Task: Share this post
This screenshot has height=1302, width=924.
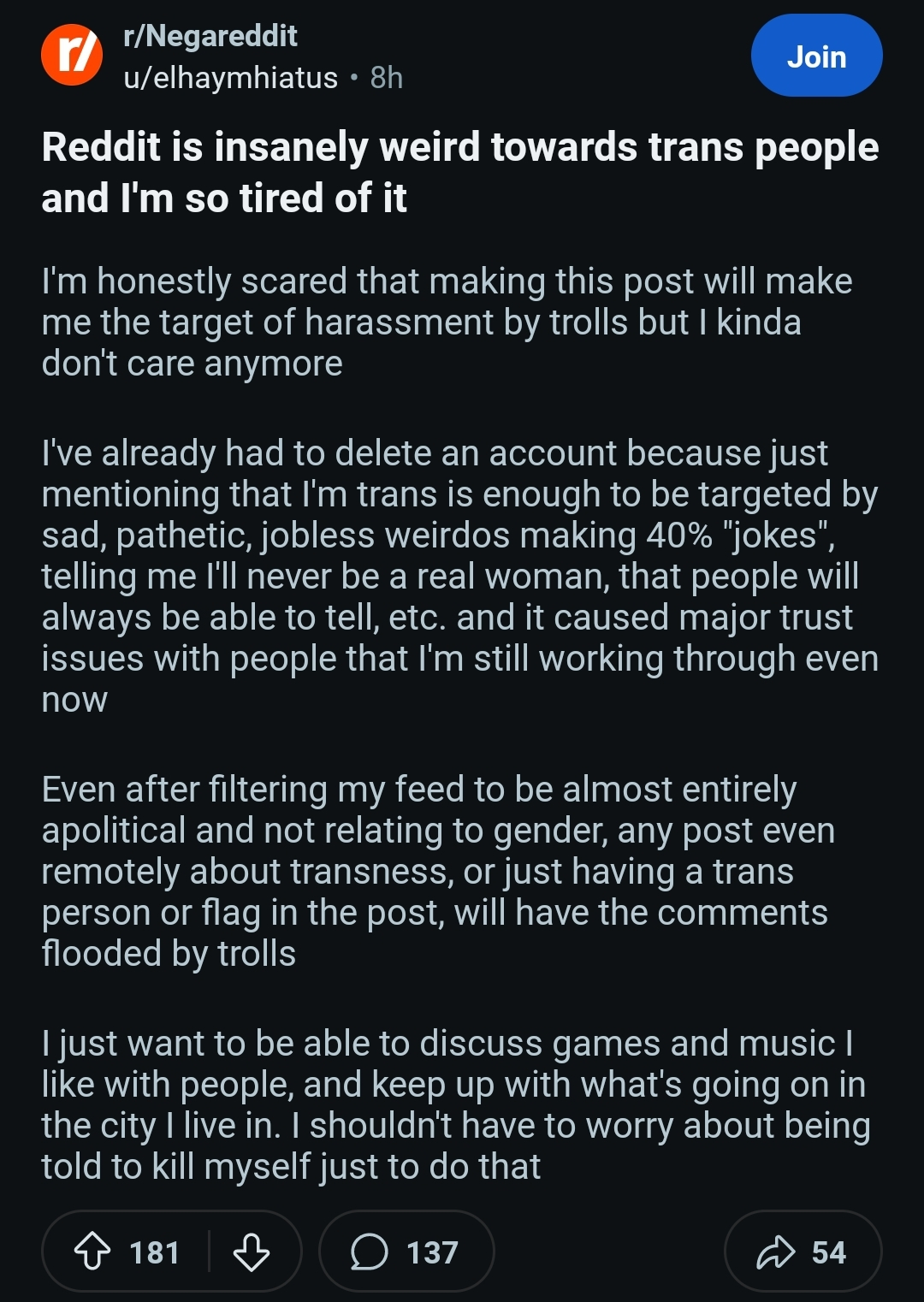Action: [802, 1252]
